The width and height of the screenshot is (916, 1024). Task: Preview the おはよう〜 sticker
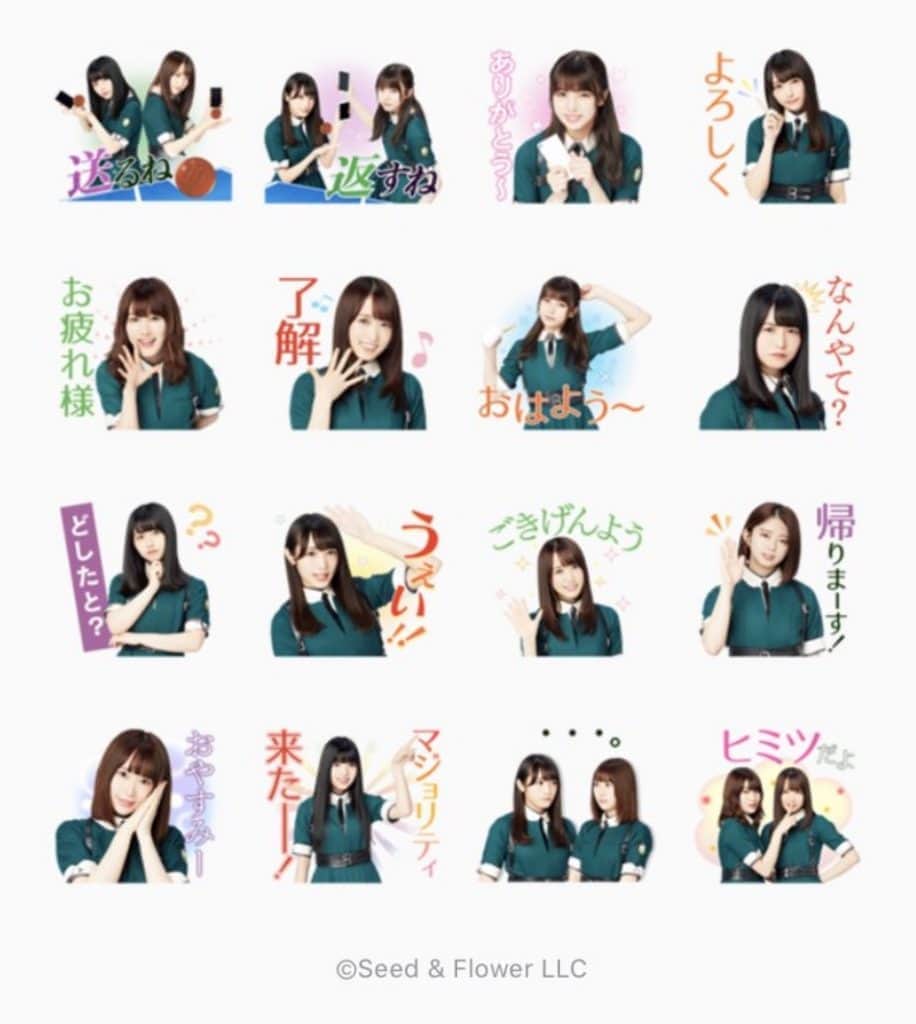point(565,353)
